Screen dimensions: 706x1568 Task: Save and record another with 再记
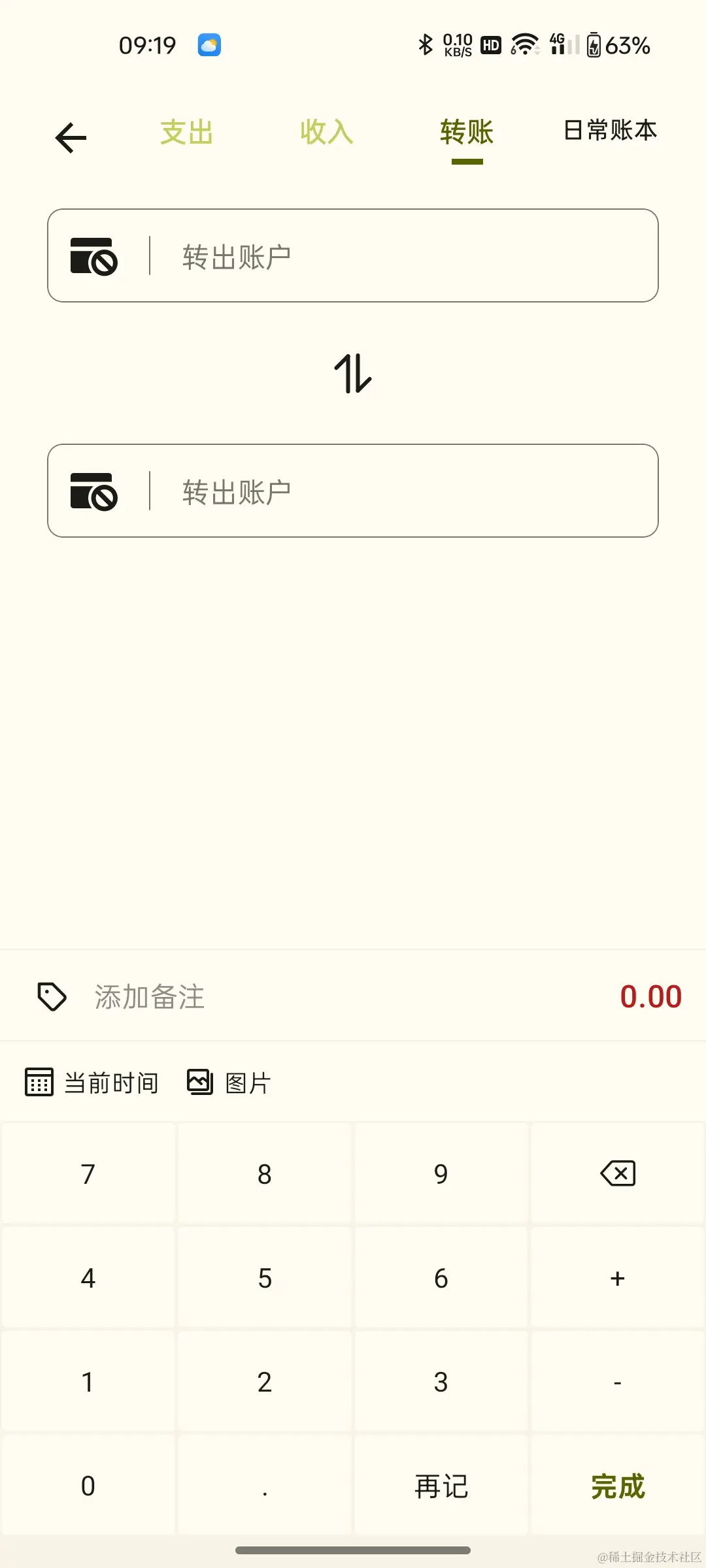pos(441,1486)
